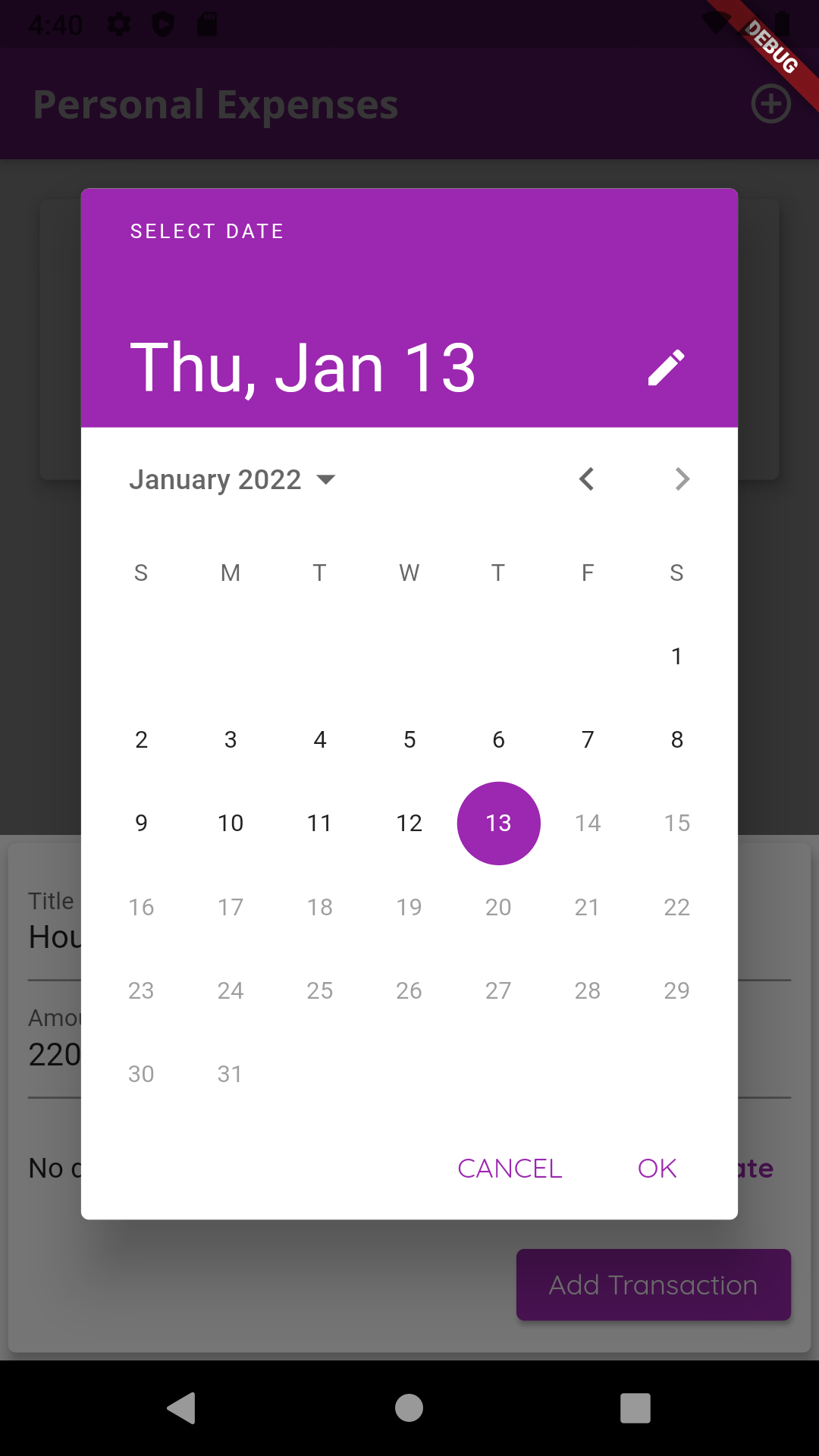Tap the settings gear in status bar

(118, 24)
